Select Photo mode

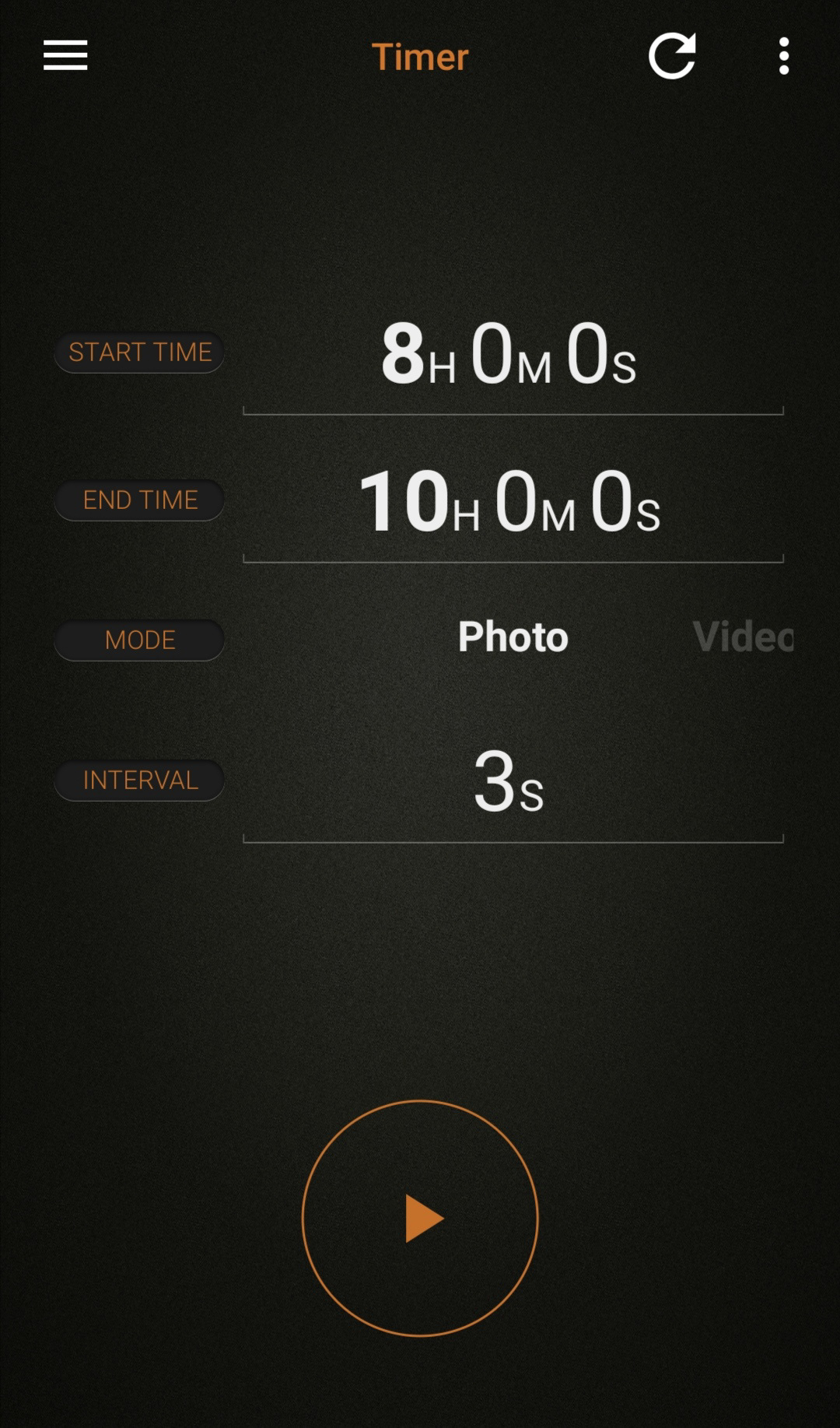point(513,637)
